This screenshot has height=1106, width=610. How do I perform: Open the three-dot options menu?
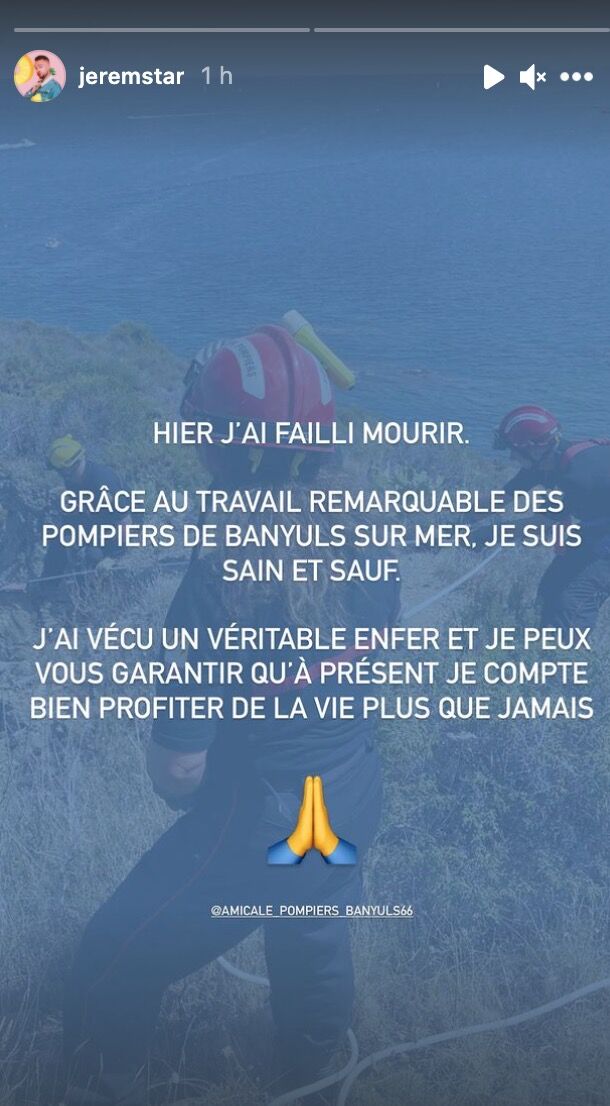pos(577,77)
